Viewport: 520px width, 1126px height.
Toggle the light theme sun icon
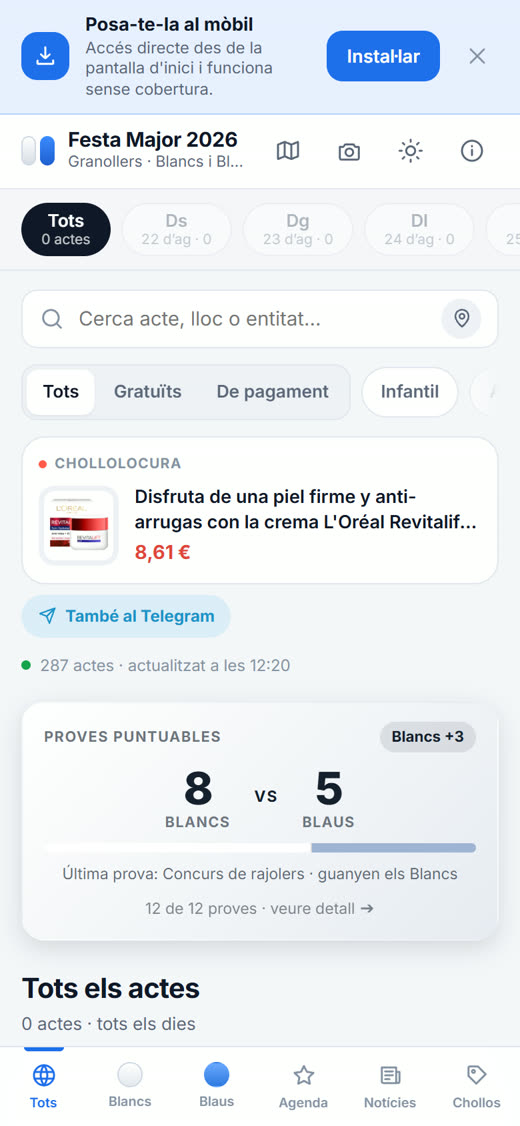pyautogui.click(x=410, y=151)
